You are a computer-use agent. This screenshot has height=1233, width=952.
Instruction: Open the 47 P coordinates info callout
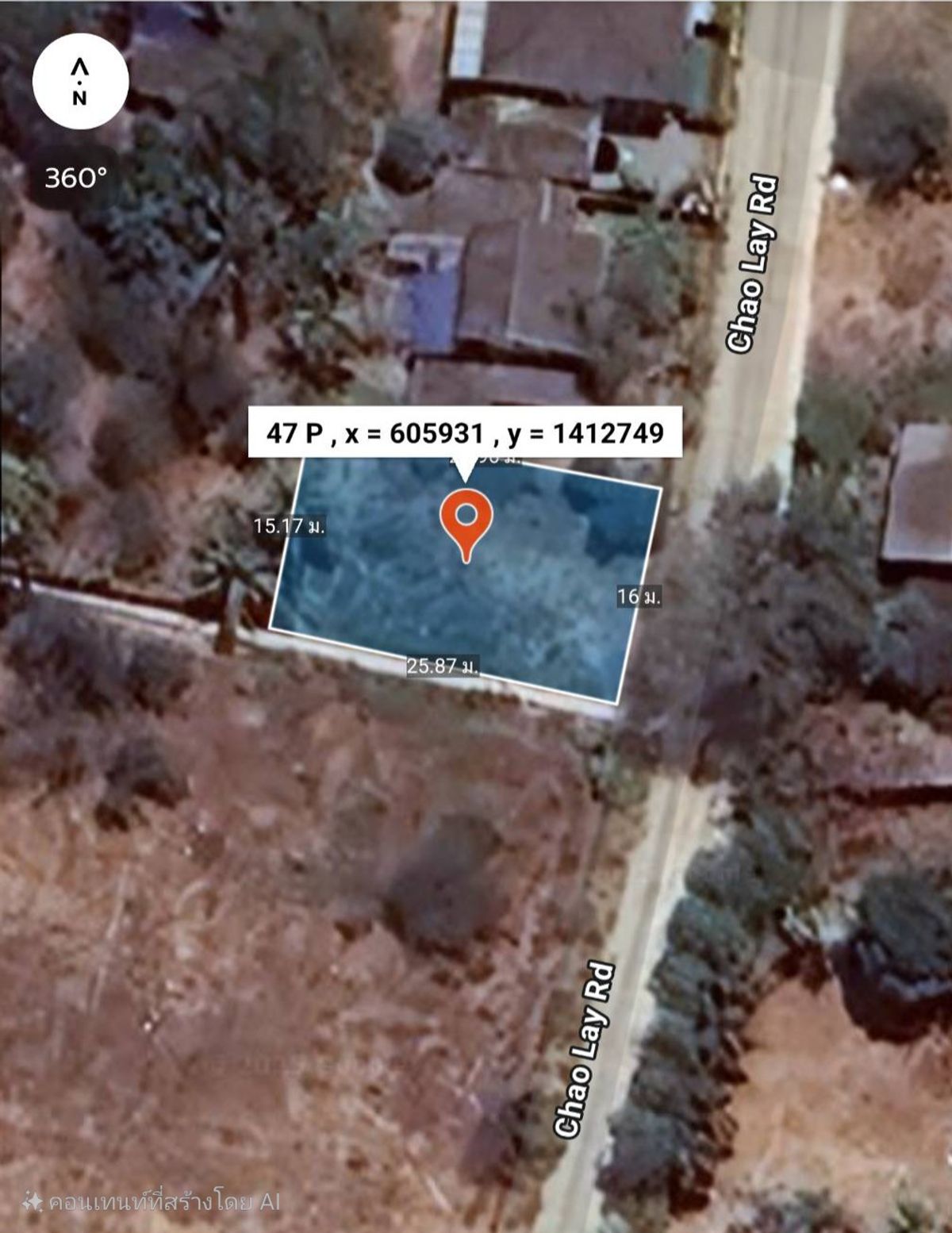465,433
